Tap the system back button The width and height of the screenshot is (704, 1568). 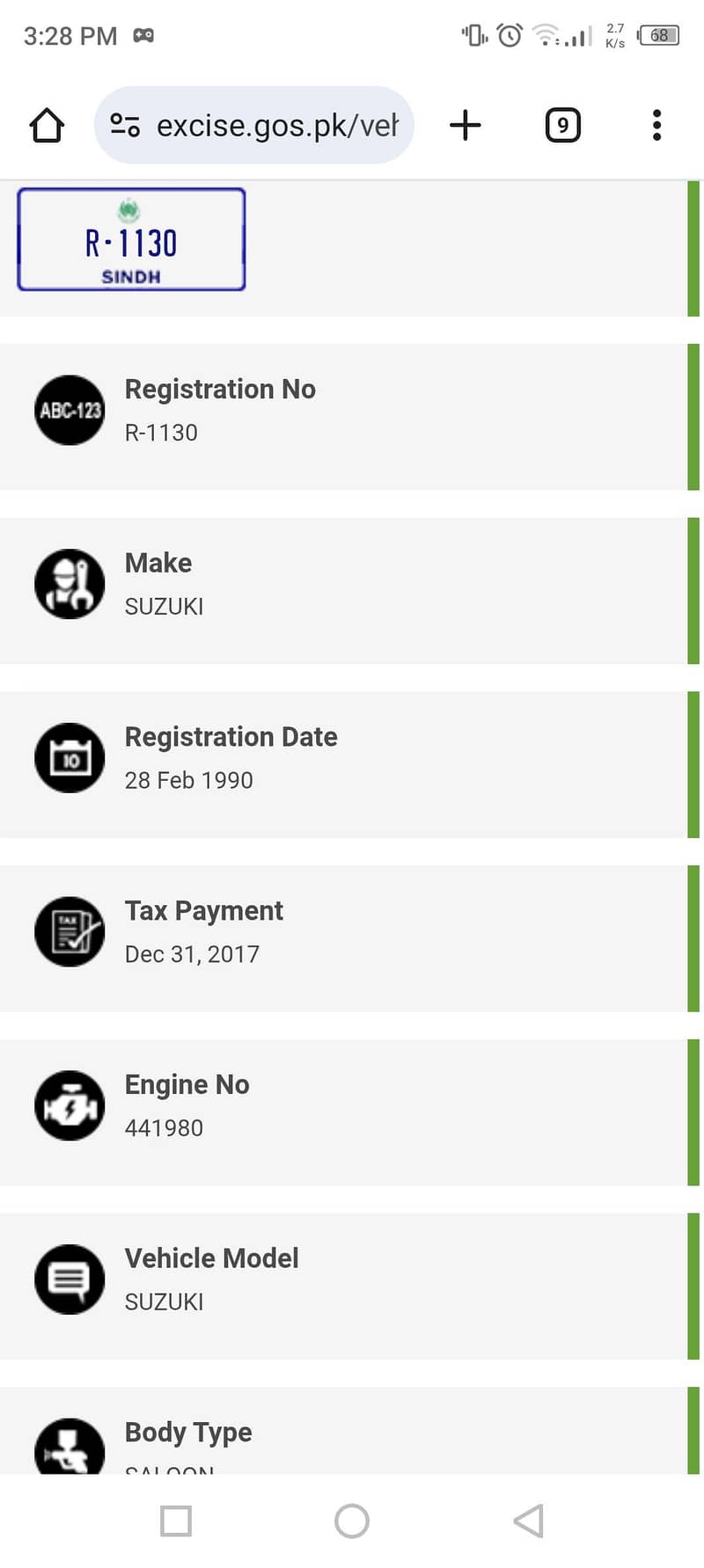click(529, 1521)
